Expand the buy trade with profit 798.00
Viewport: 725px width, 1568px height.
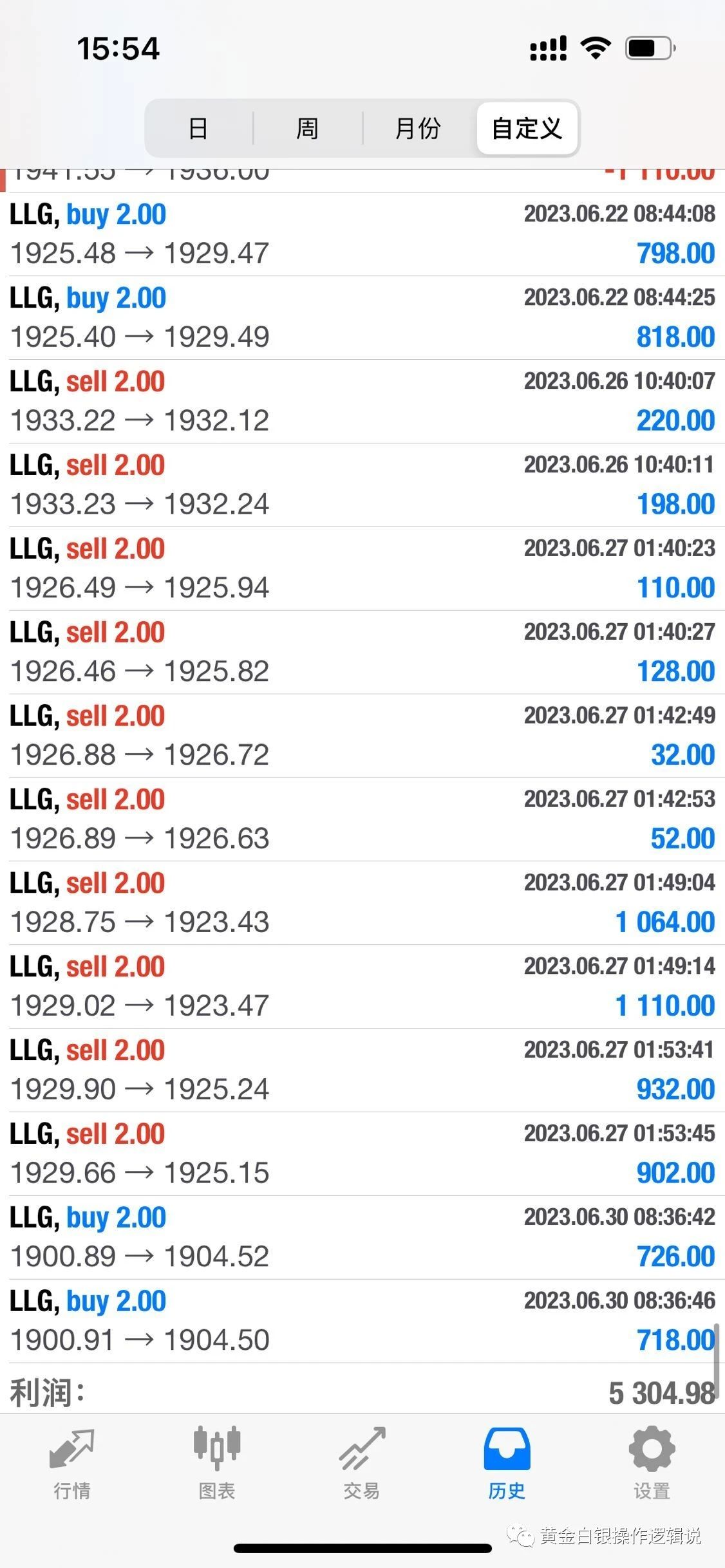point(362,234)
